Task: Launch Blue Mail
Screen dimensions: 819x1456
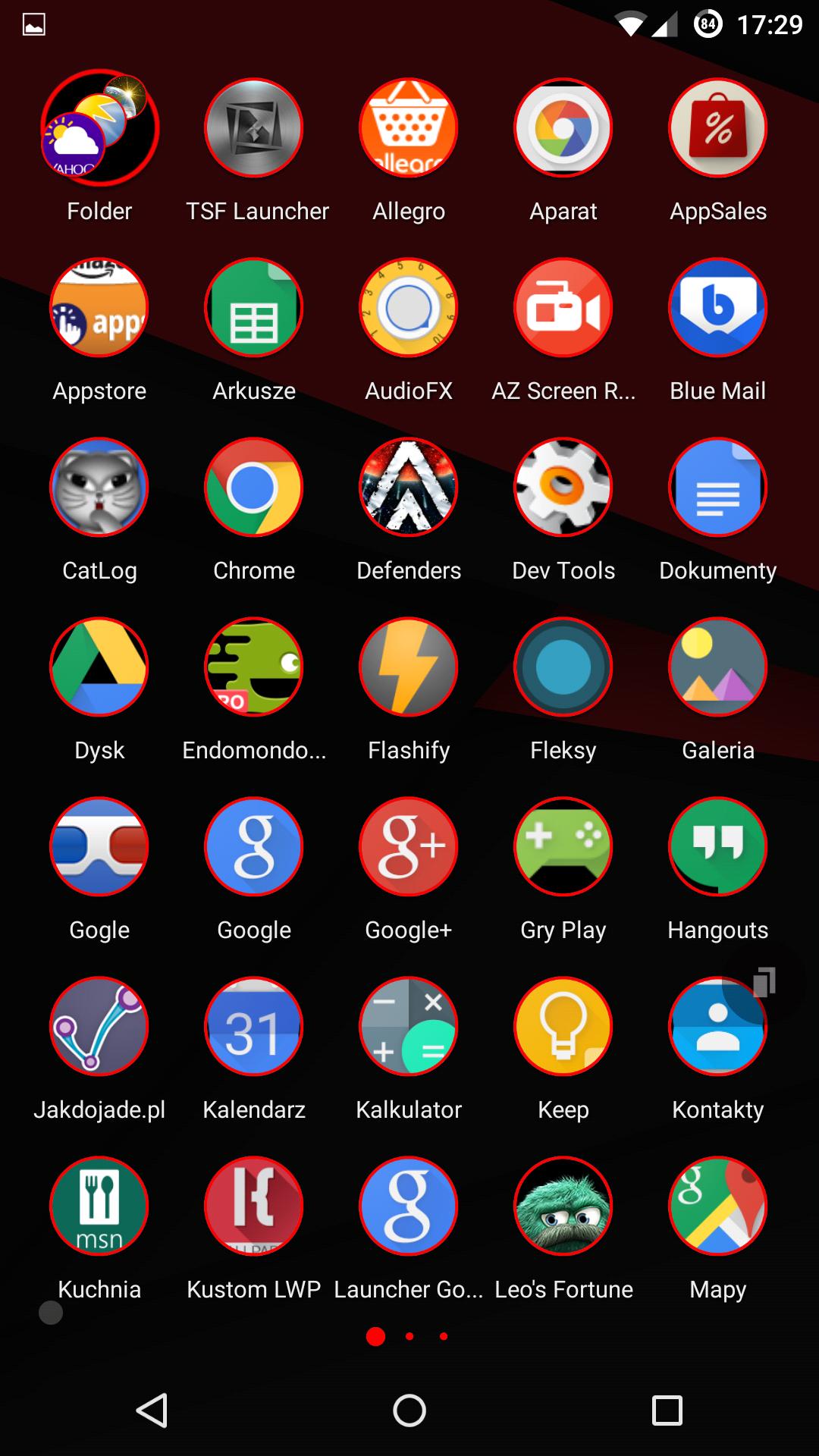Action: tap(718, 308)
